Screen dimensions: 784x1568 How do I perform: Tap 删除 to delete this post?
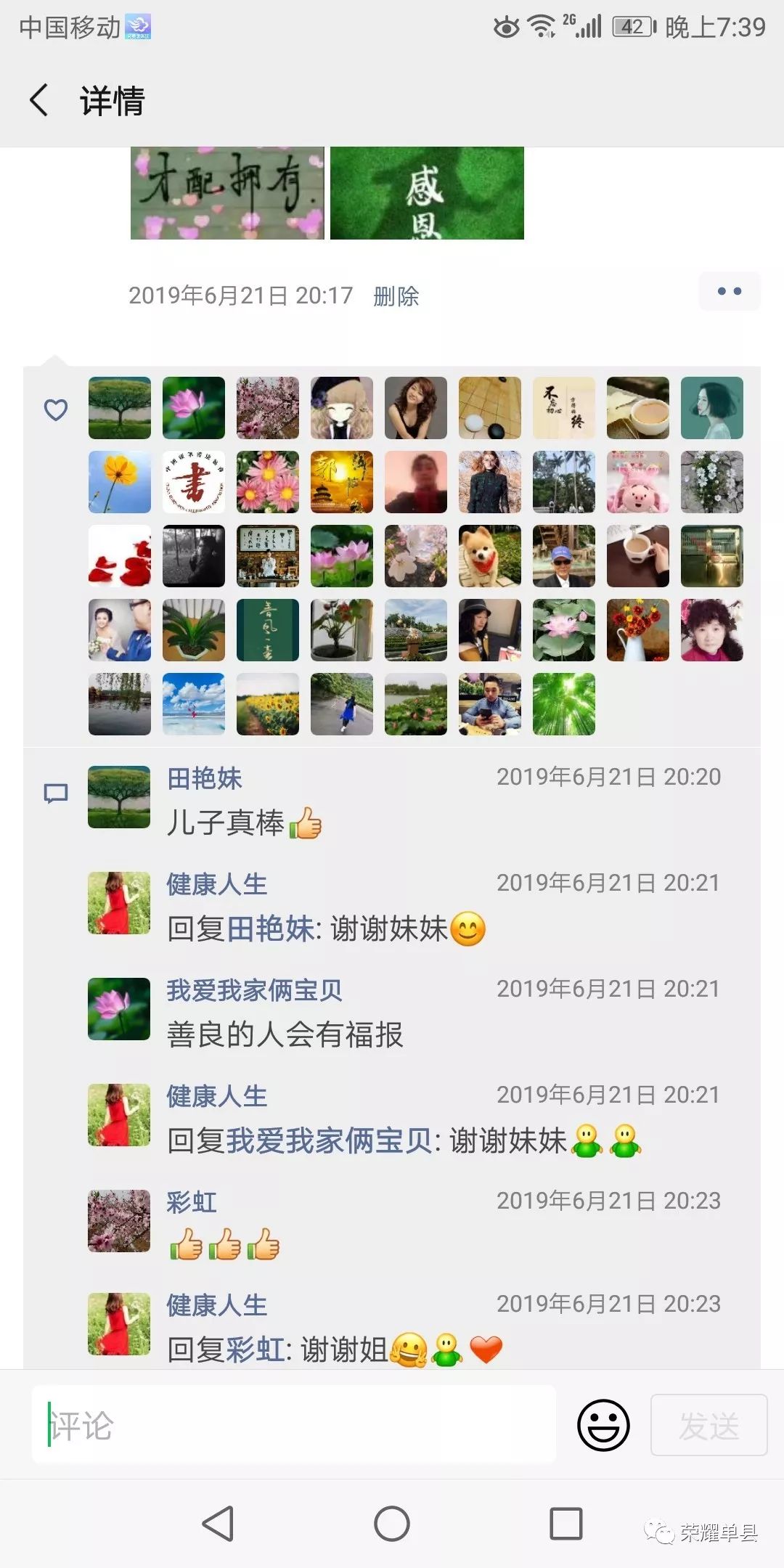point(396,296)
